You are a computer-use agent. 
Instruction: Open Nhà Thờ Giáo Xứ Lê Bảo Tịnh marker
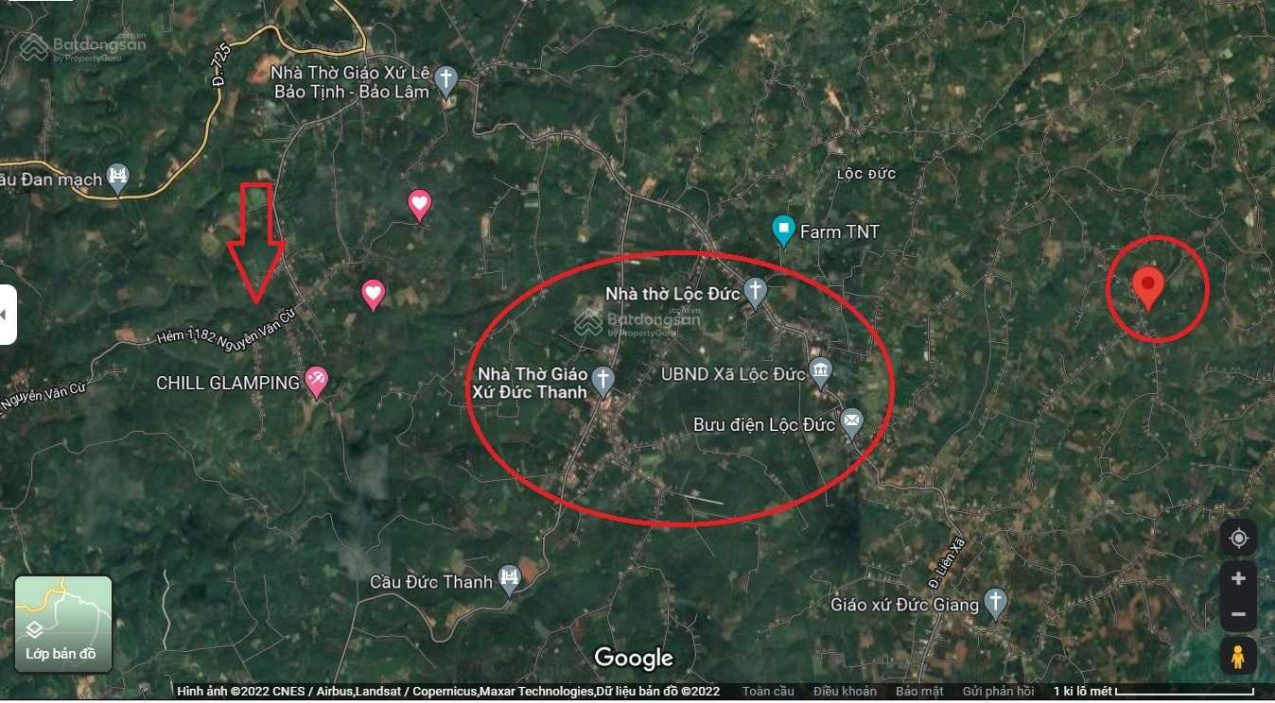pos(446,79)
